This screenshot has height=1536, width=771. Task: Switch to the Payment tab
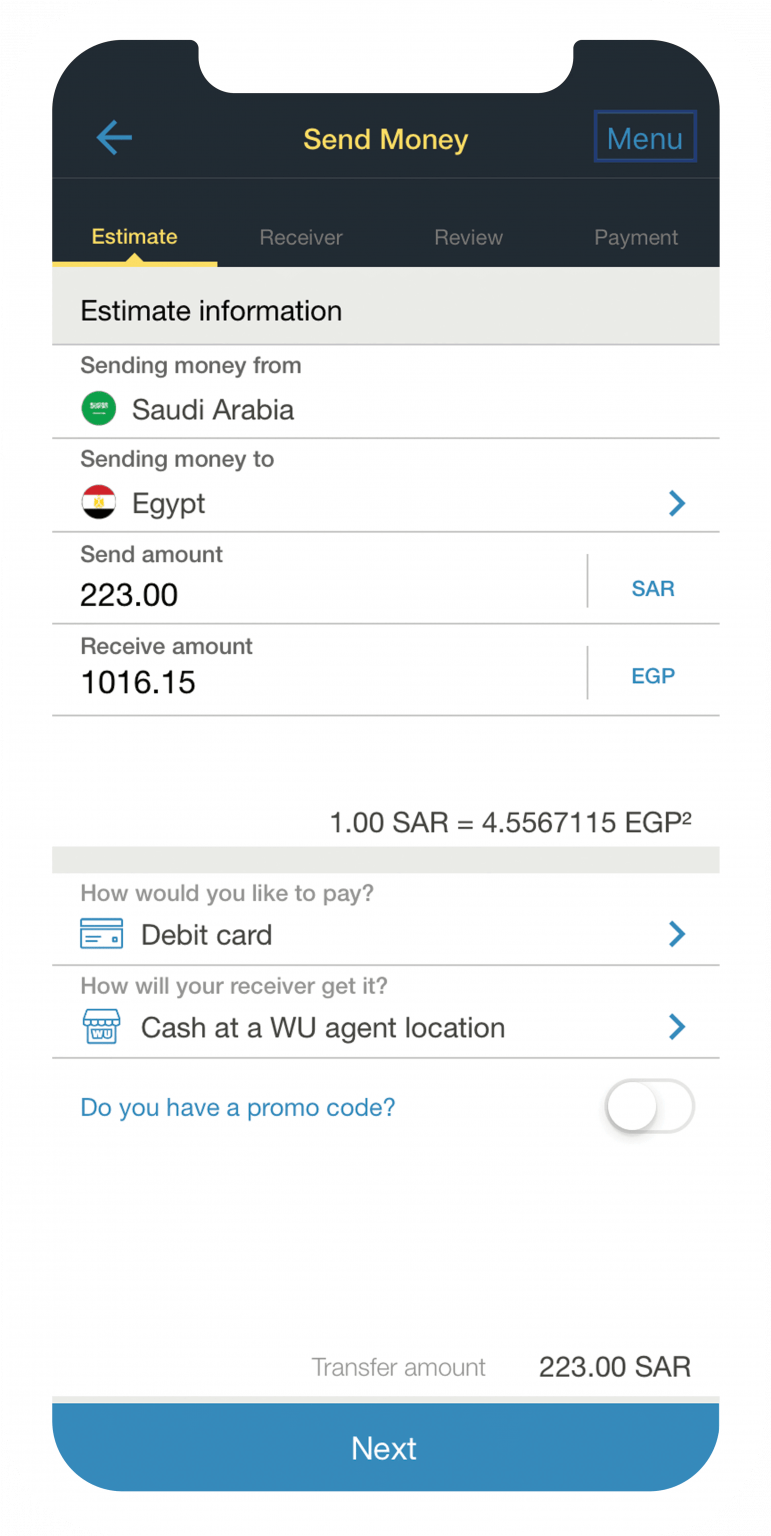click(636, 238)
